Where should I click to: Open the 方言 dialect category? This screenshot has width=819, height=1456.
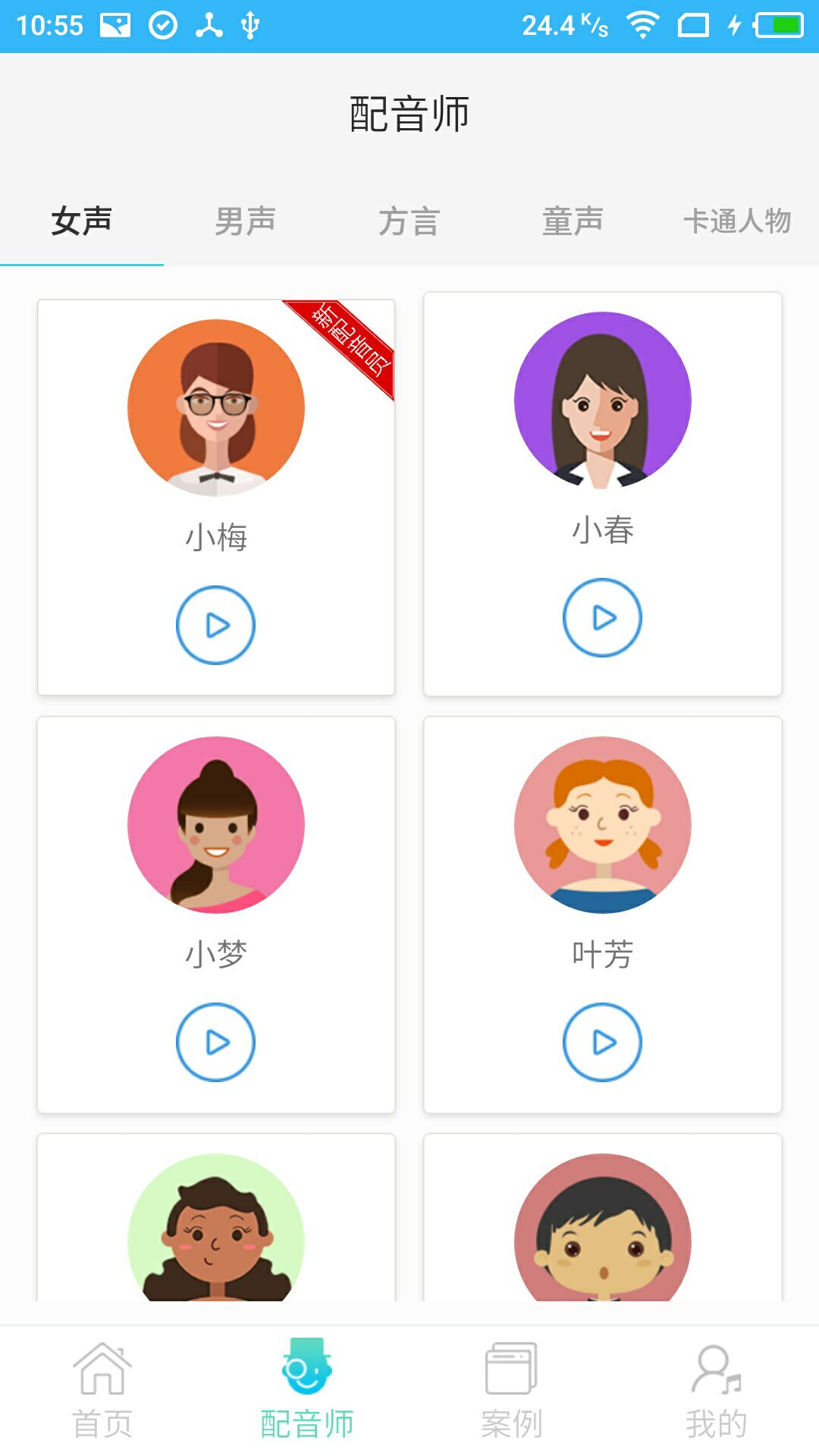coord(409,222)
